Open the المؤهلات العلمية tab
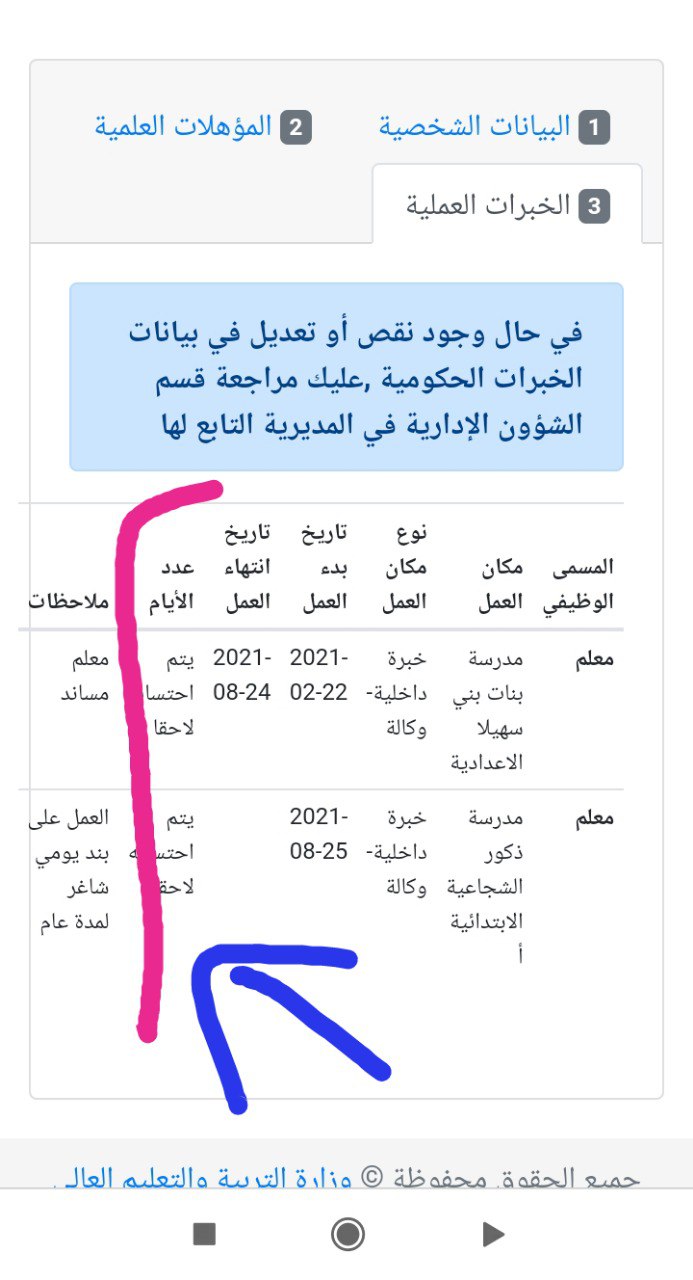 point(204,127)
